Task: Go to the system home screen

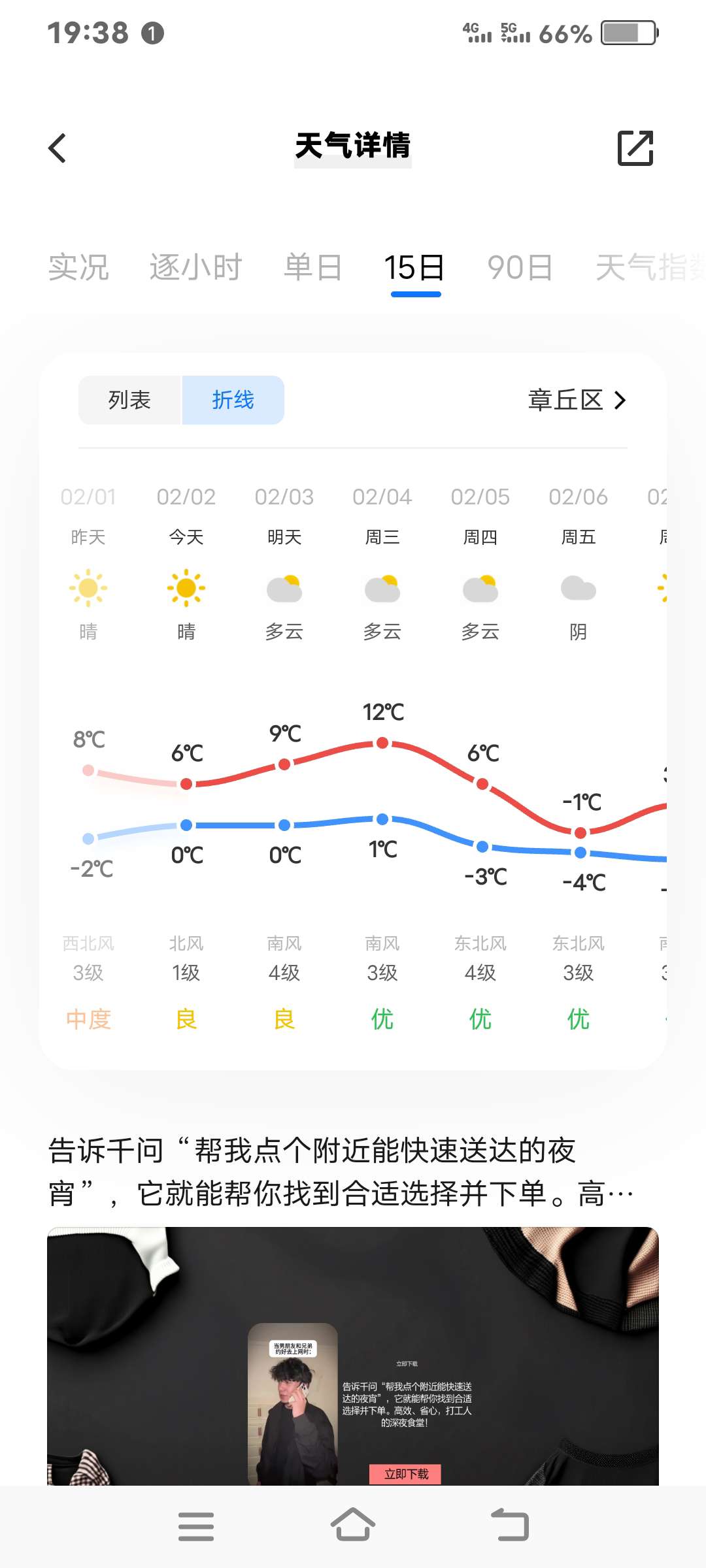Action: tap(353, 1526)
